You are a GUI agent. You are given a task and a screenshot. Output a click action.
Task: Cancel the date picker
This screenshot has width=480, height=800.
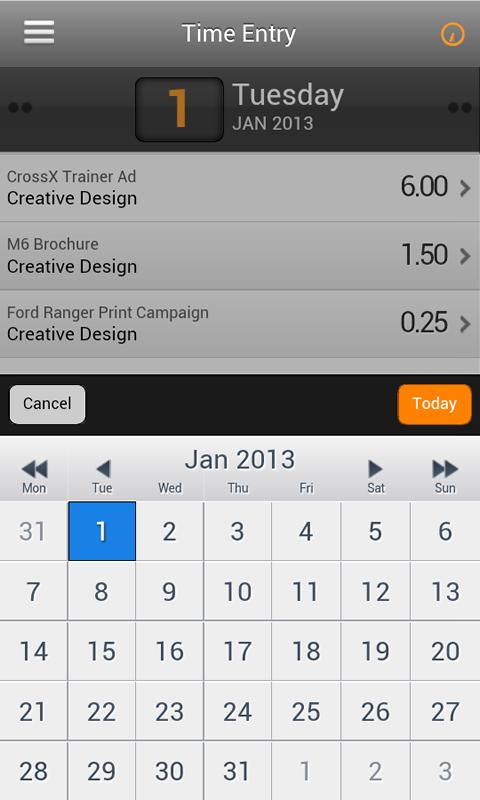pos(47,404)
